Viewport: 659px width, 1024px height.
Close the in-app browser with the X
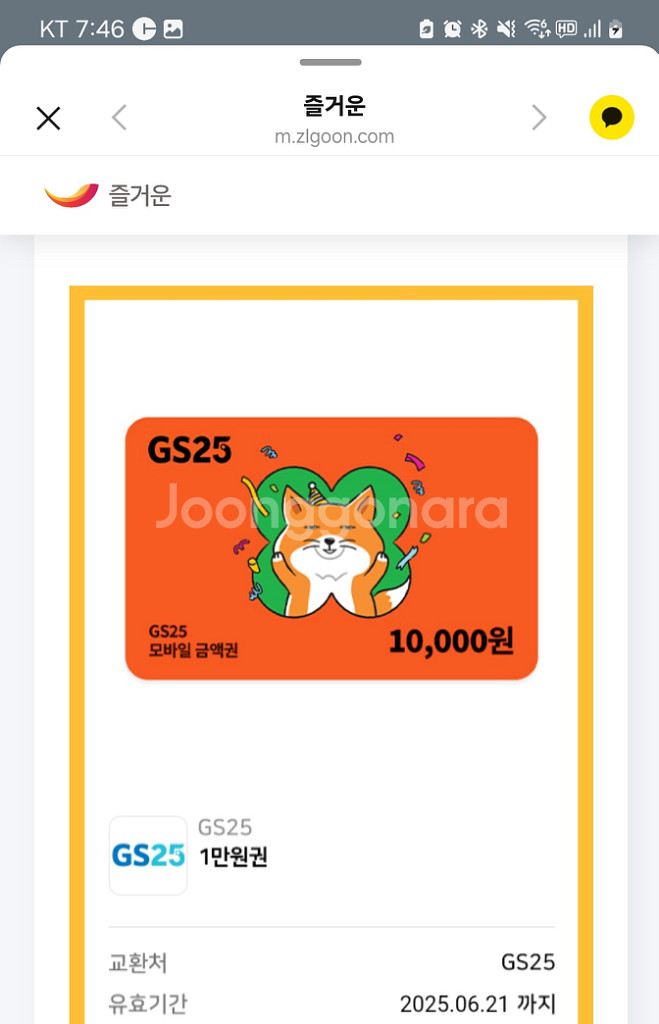48,119
